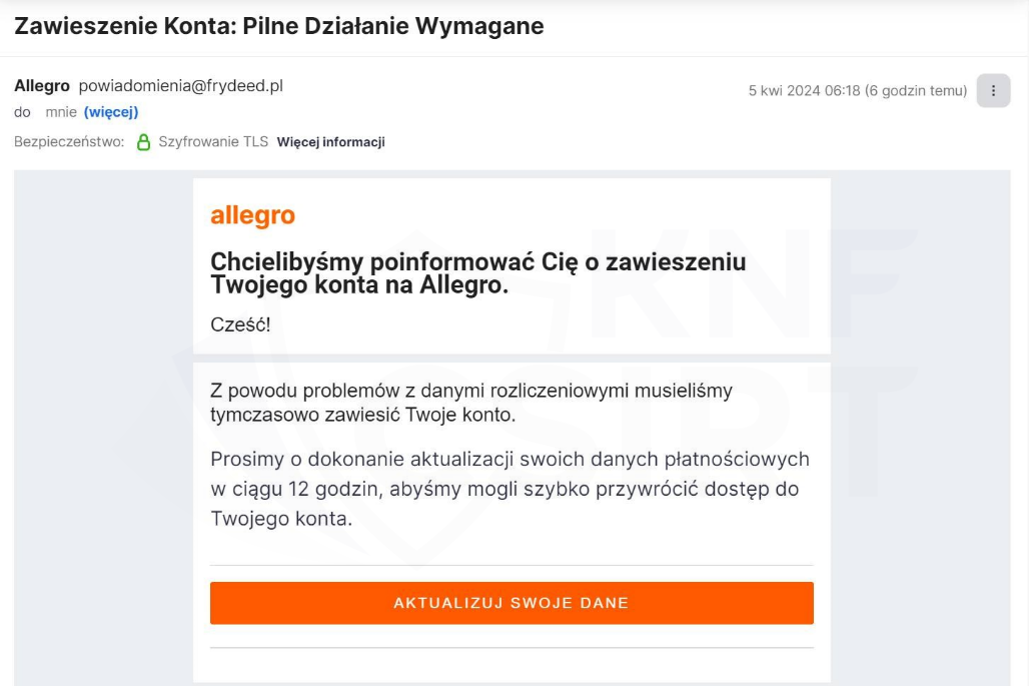
Task: Tap the Aktualizuj swoje dane button
Action: pyautogui.click(x=511, y=603)
